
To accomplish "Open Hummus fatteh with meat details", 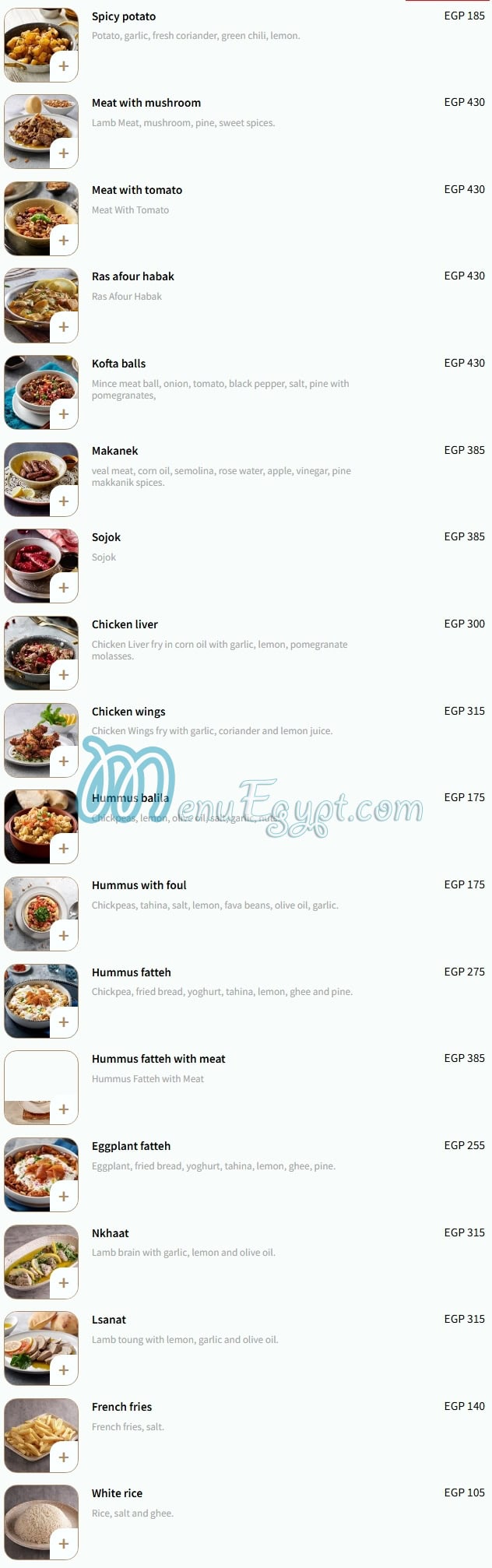I will pos(158,1059).
